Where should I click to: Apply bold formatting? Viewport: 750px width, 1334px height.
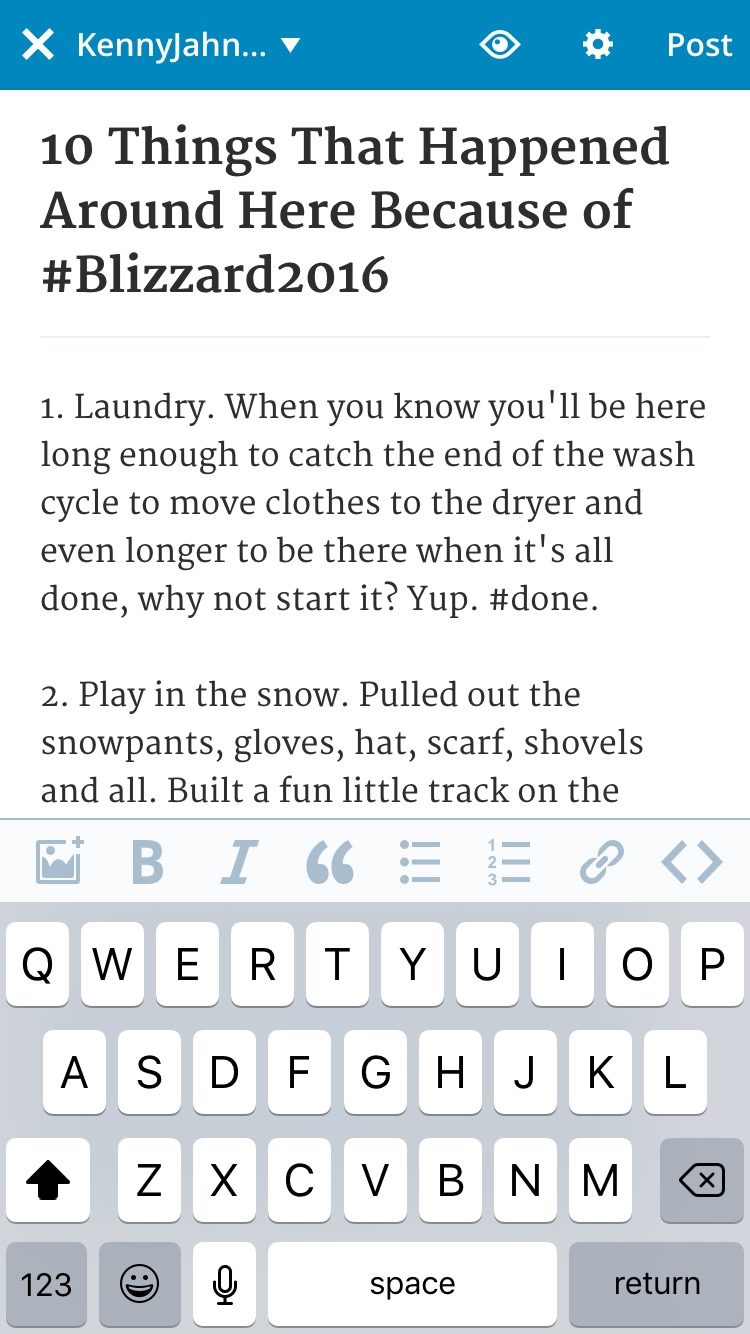(147, 861)
